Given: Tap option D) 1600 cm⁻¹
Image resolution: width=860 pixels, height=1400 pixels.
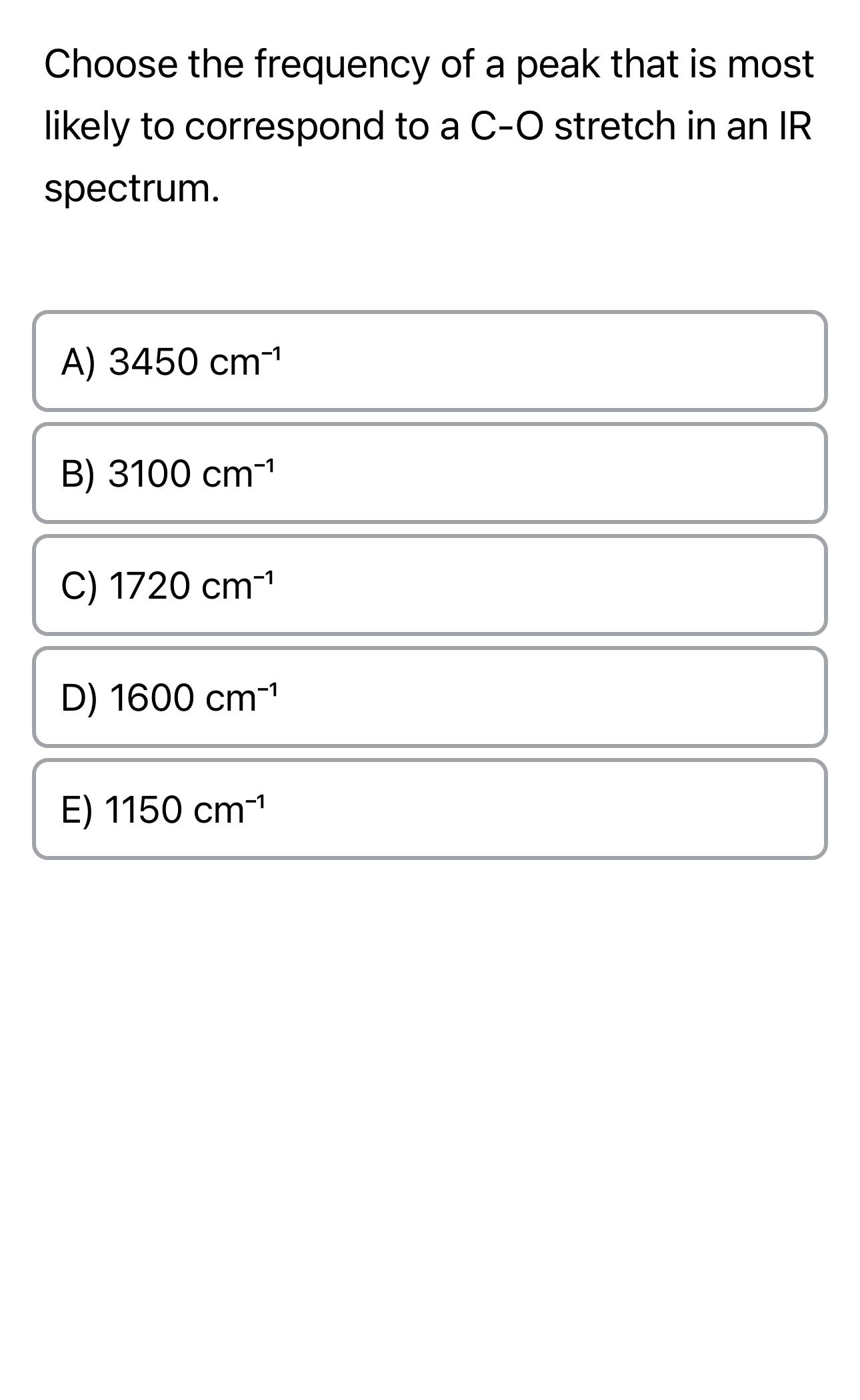Looking at the screenshot, I should click(x=430, y=697).
